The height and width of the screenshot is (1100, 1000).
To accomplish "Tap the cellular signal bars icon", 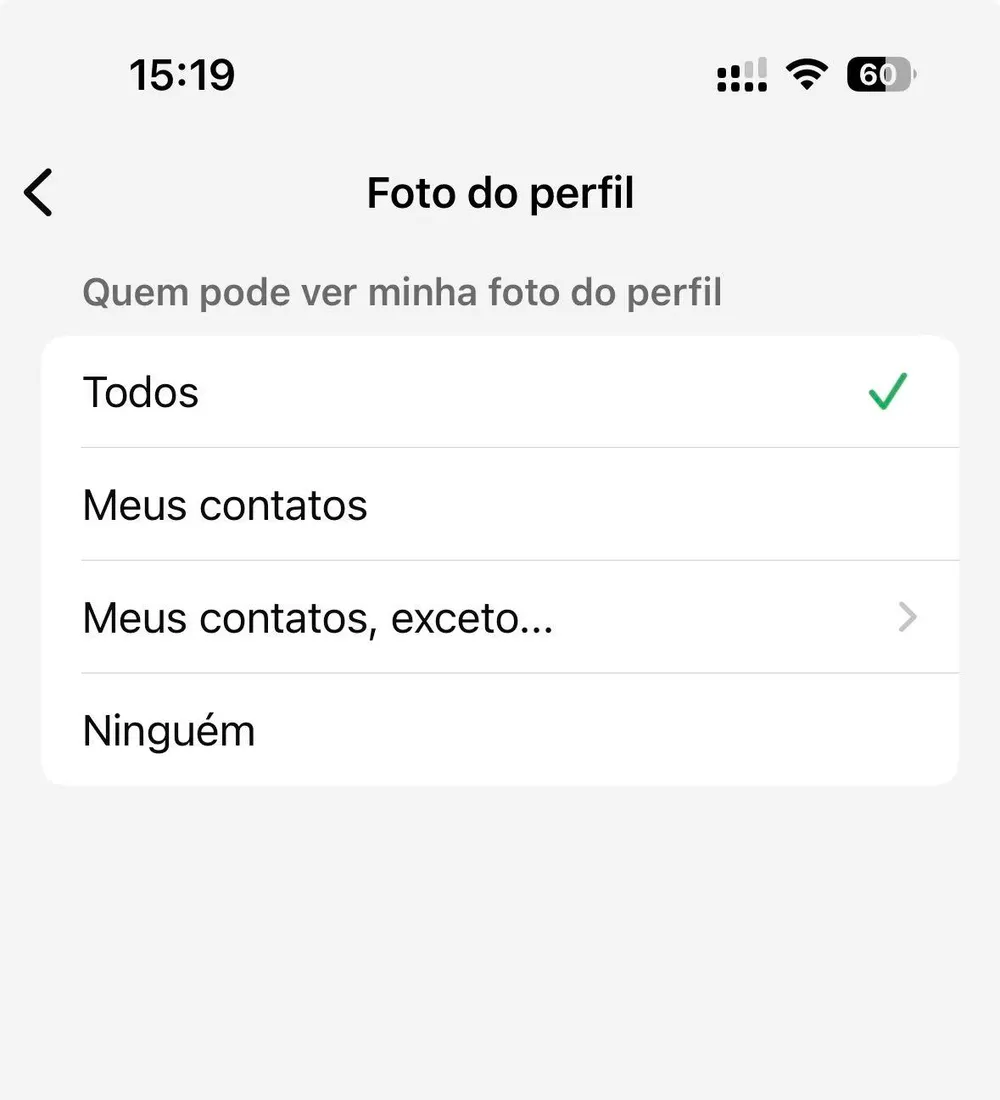I will pyautogui.click(x=741, y=74).
